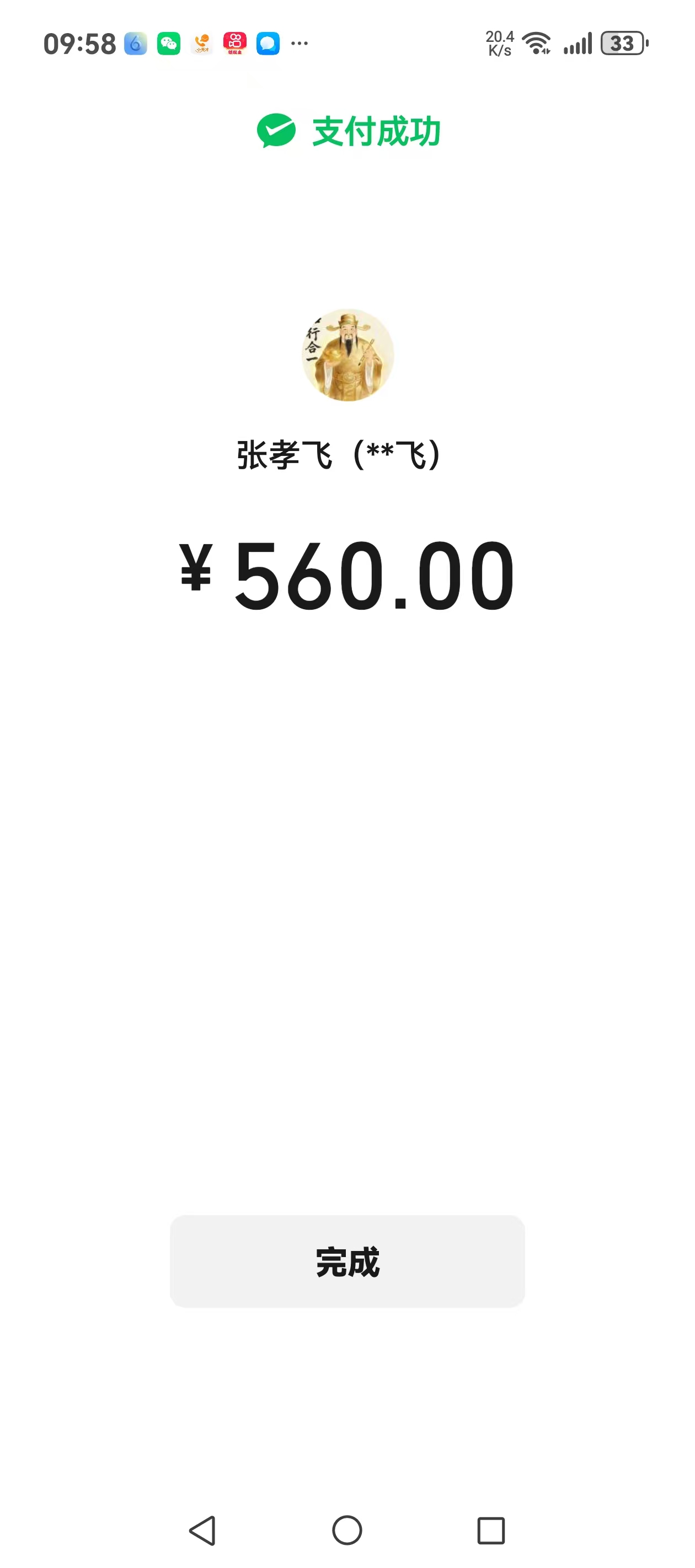695x1568 pixels.
Task: Return to the phone home screen
Action: (347, 1531)
